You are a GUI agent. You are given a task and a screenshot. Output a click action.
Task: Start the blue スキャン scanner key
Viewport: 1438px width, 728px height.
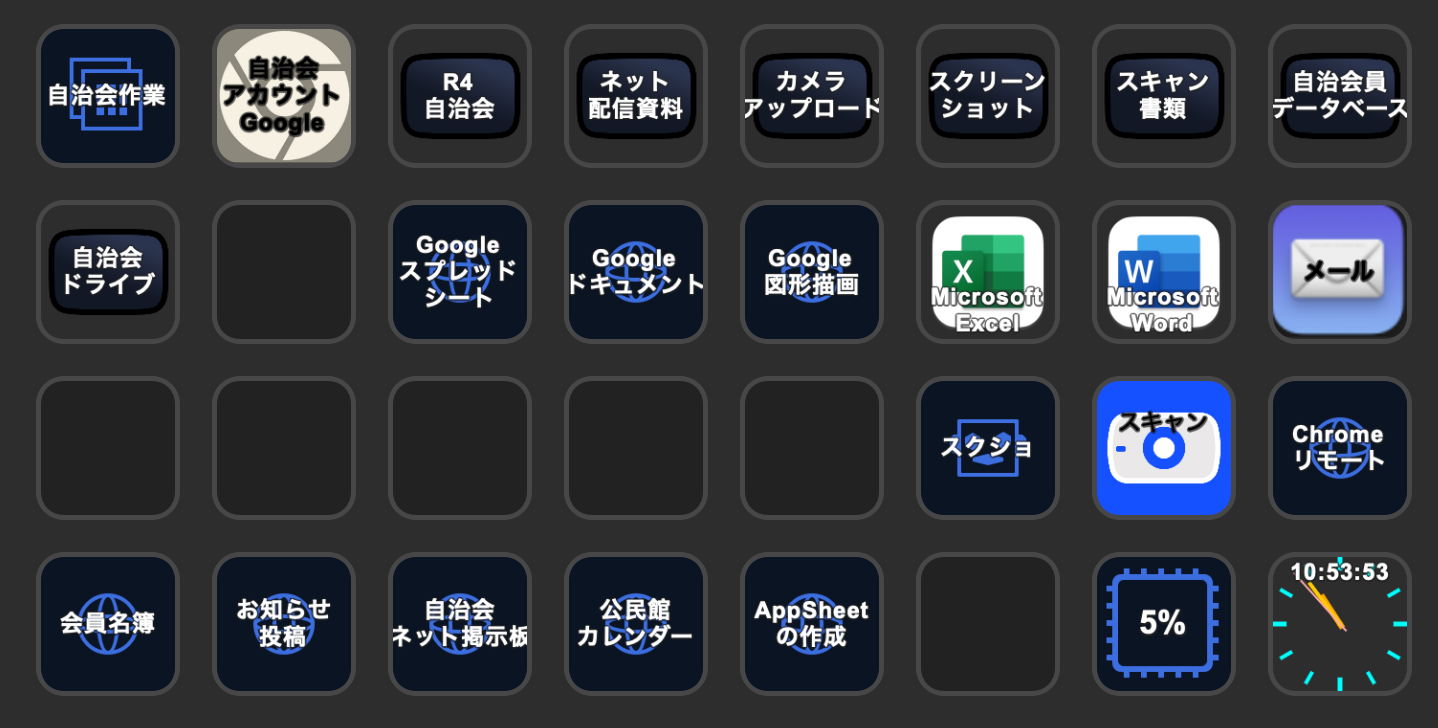coord(1164,448)
